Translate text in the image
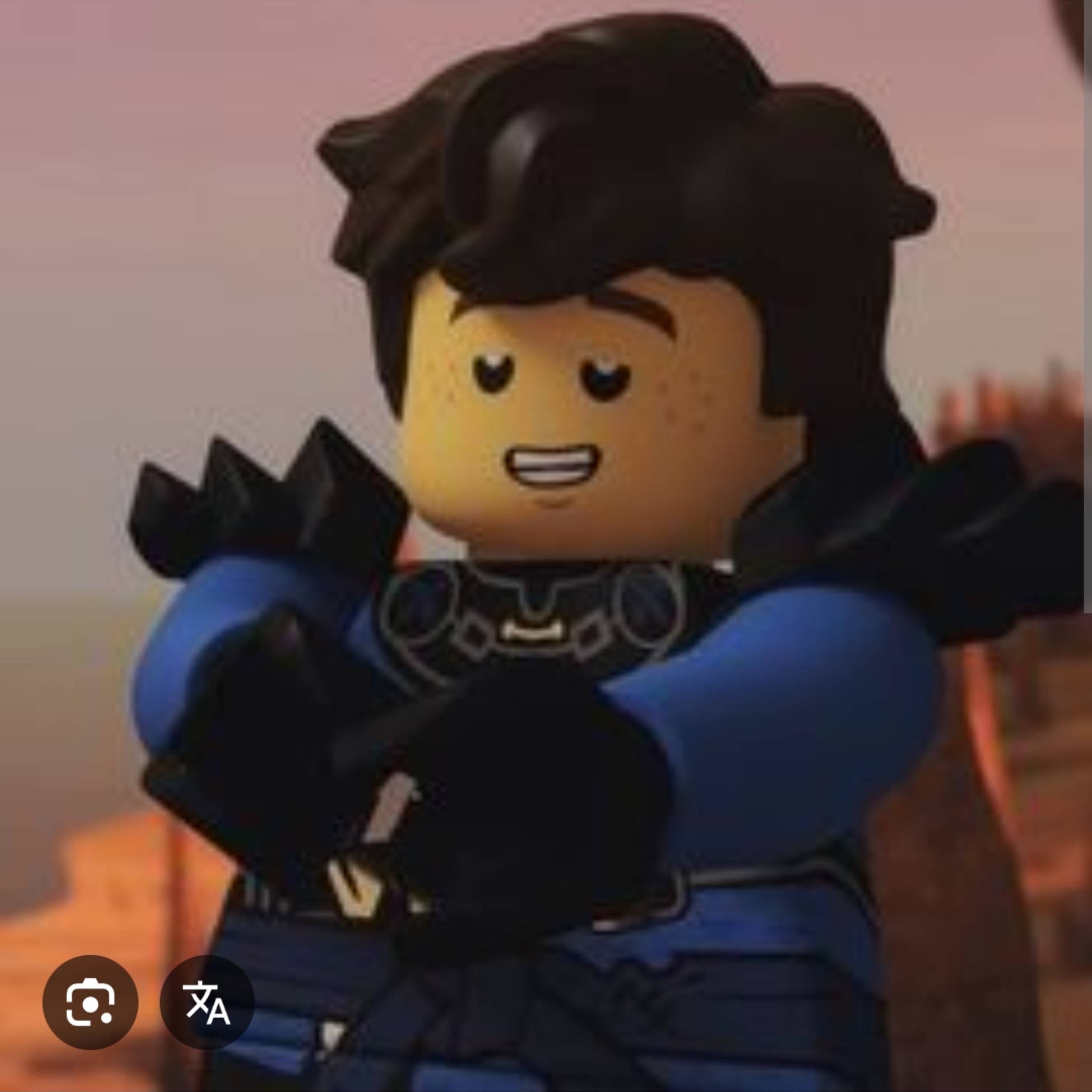Image resolution: width=1092 pixels, height=1092 pixels. 208,1003
